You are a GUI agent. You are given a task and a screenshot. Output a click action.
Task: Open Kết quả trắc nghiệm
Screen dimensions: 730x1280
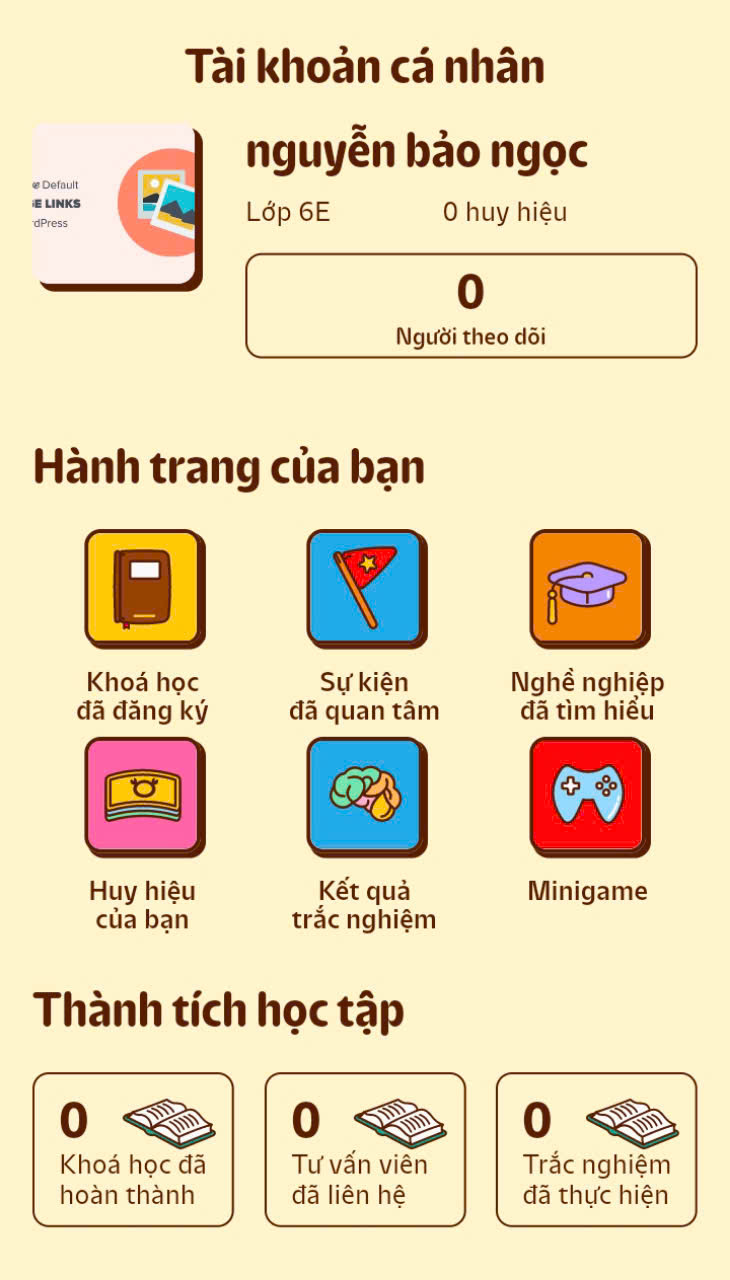(x=365, y=796)
